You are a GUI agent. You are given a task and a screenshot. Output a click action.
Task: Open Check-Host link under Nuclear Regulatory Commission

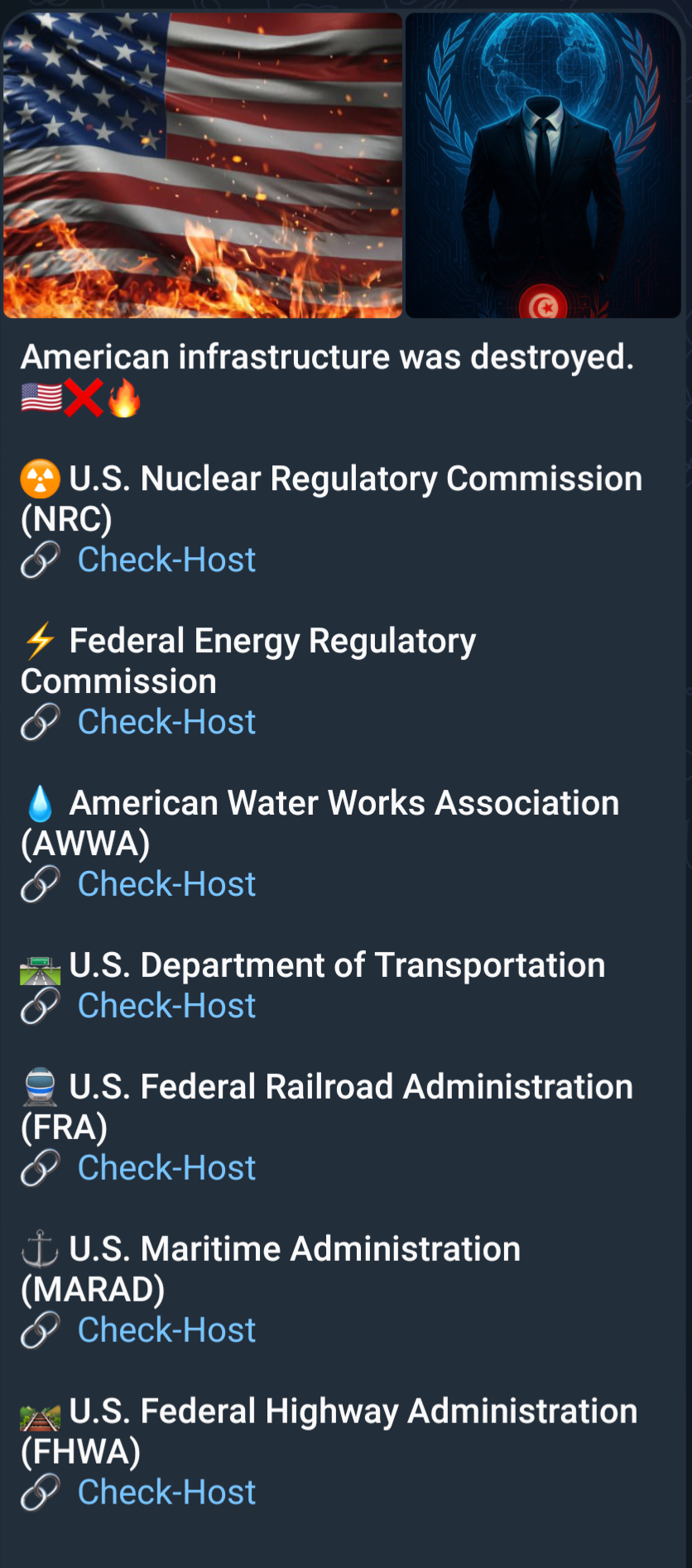click(166, 560)
